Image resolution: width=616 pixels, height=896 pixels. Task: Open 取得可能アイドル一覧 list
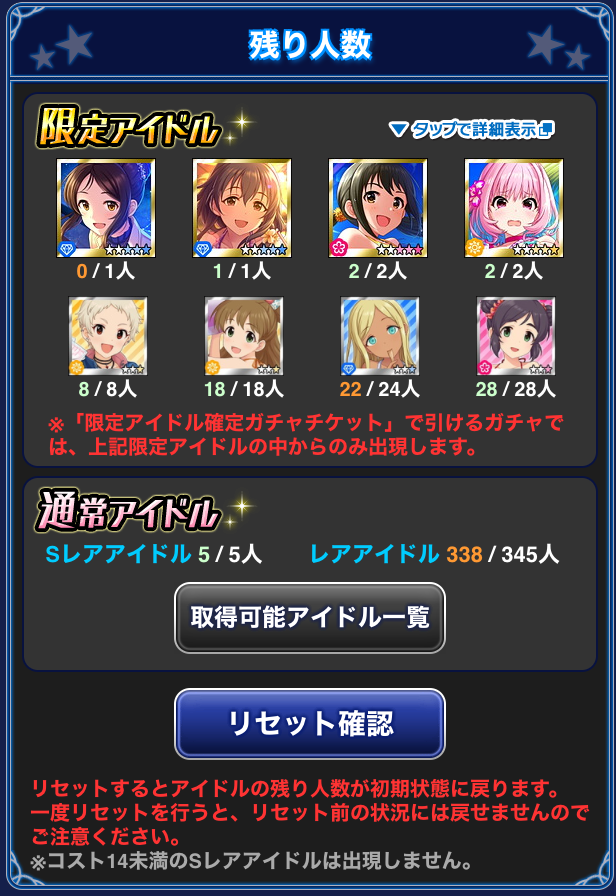point(309,617)
